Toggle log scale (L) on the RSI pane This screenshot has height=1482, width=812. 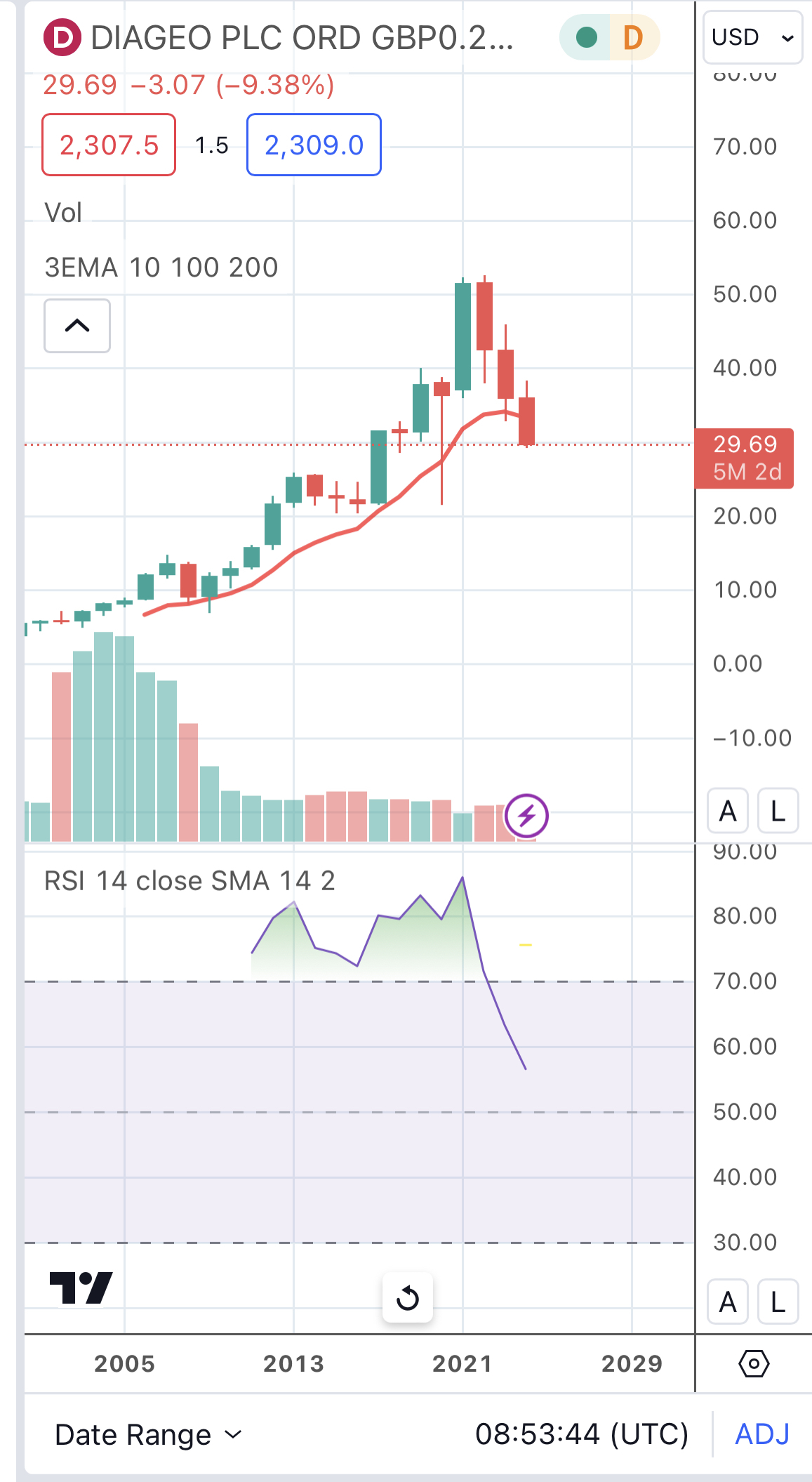tap(778, 1302)
